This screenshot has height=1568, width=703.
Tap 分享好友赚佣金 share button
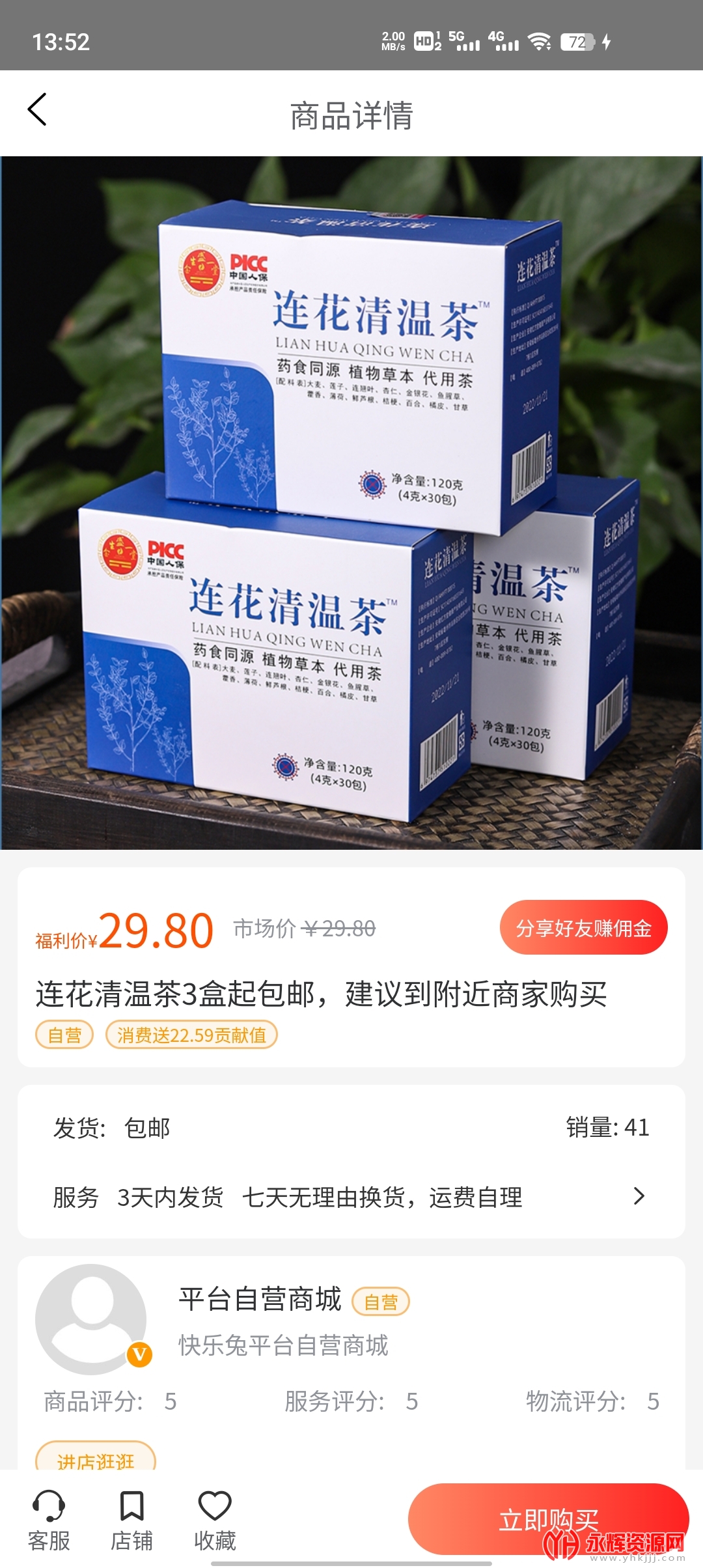583,928
